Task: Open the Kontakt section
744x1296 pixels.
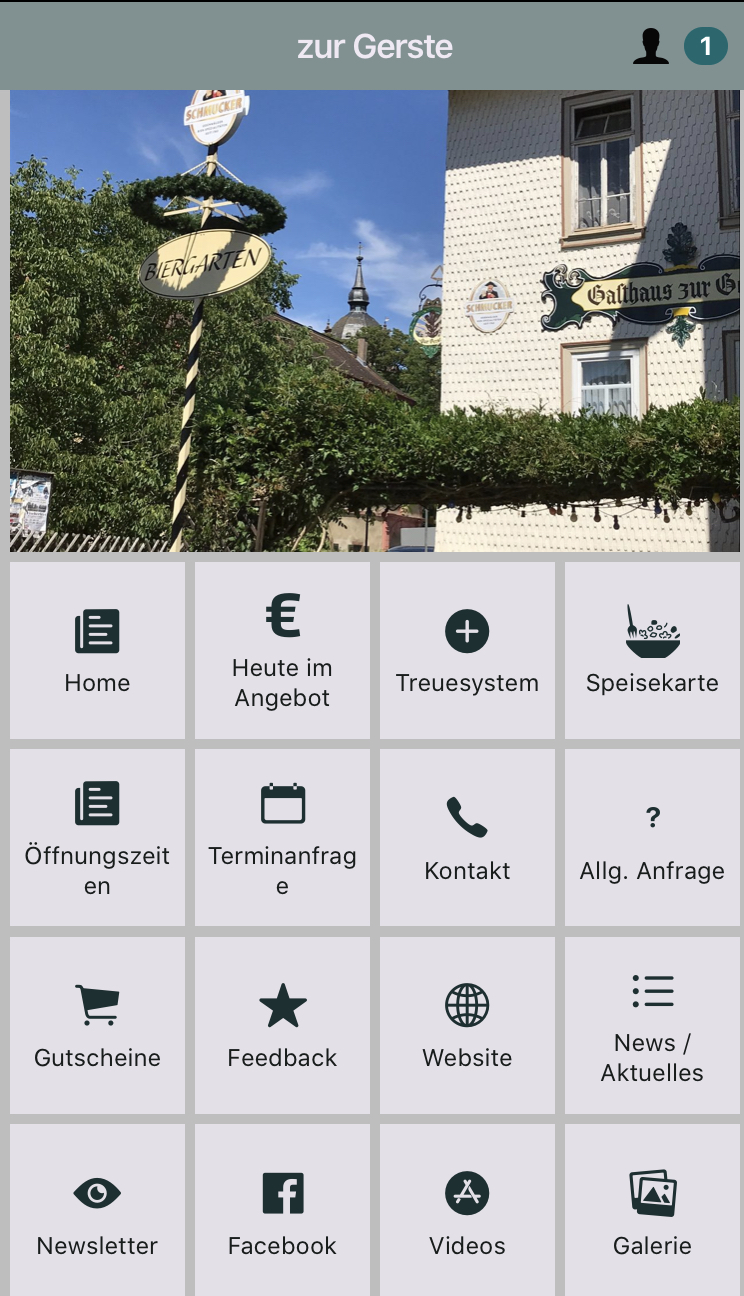Action: [467, 838]
